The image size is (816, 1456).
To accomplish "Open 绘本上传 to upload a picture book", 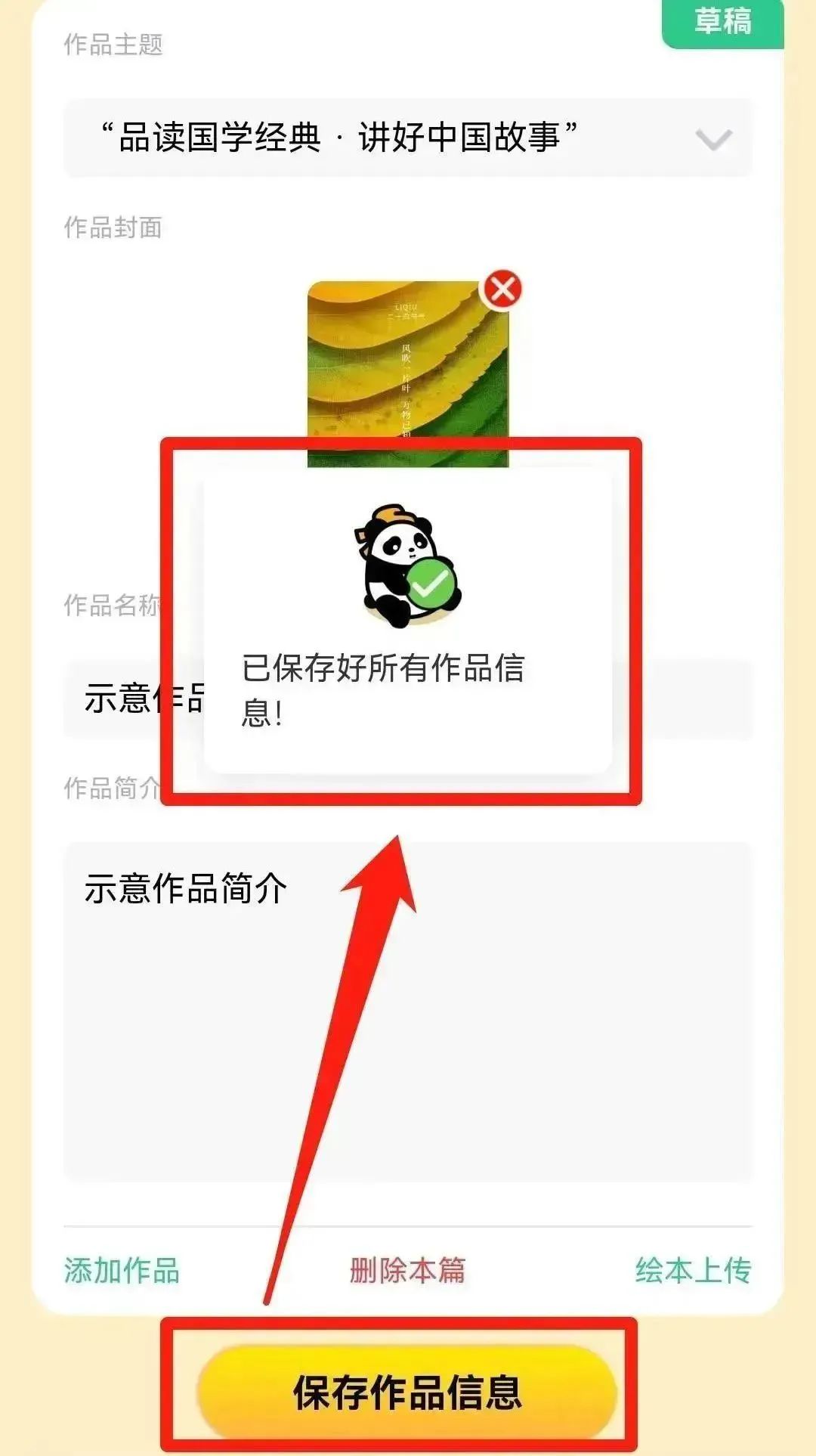I will tap(693, 1271).
